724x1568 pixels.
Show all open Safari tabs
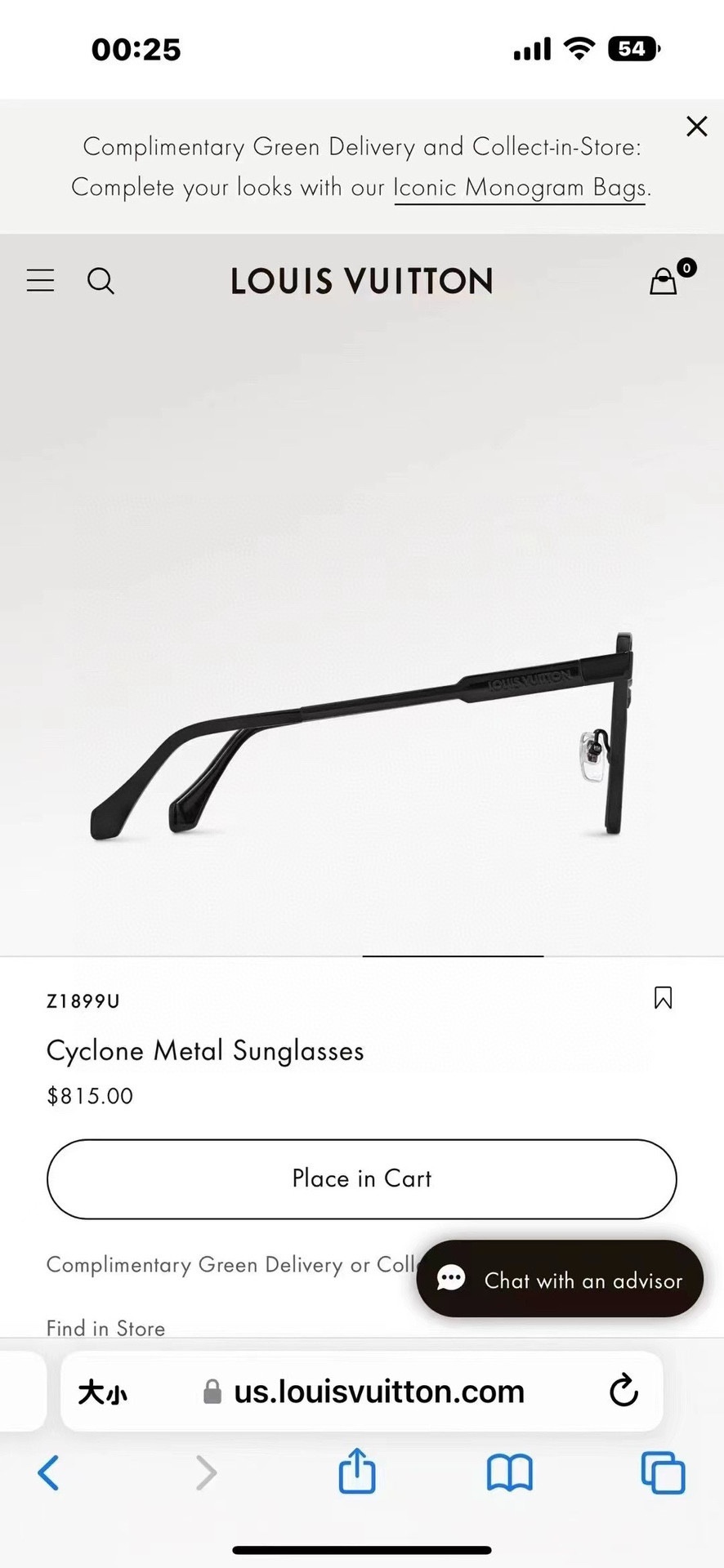pos(663,1472)
